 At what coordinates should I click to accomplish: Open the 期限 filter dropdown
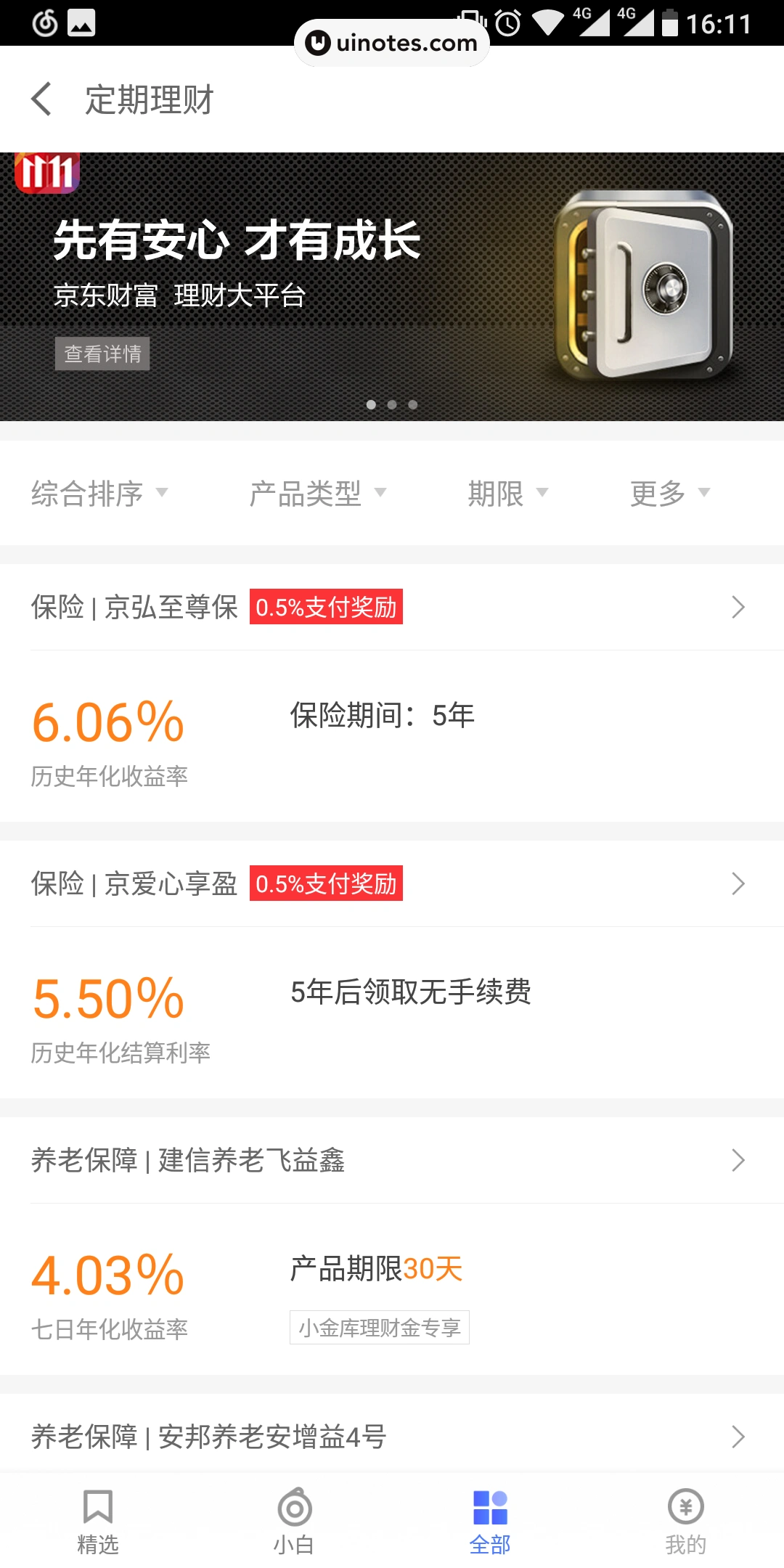(507, 494)
